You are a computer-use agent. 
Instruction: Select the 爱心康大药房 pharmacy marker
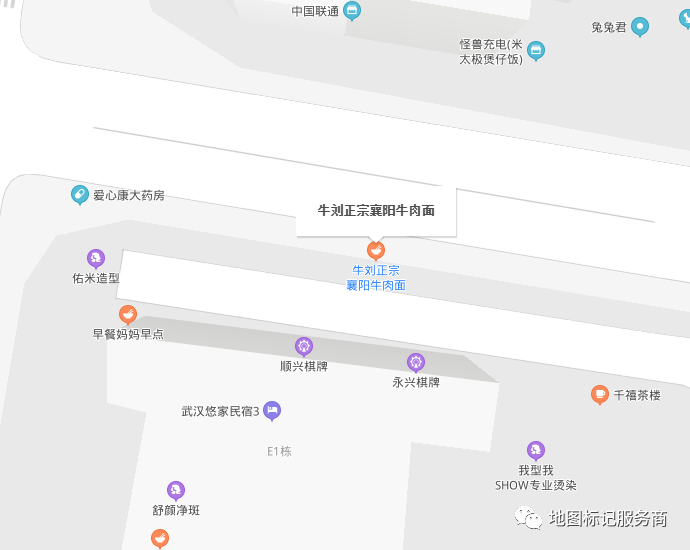80,195
